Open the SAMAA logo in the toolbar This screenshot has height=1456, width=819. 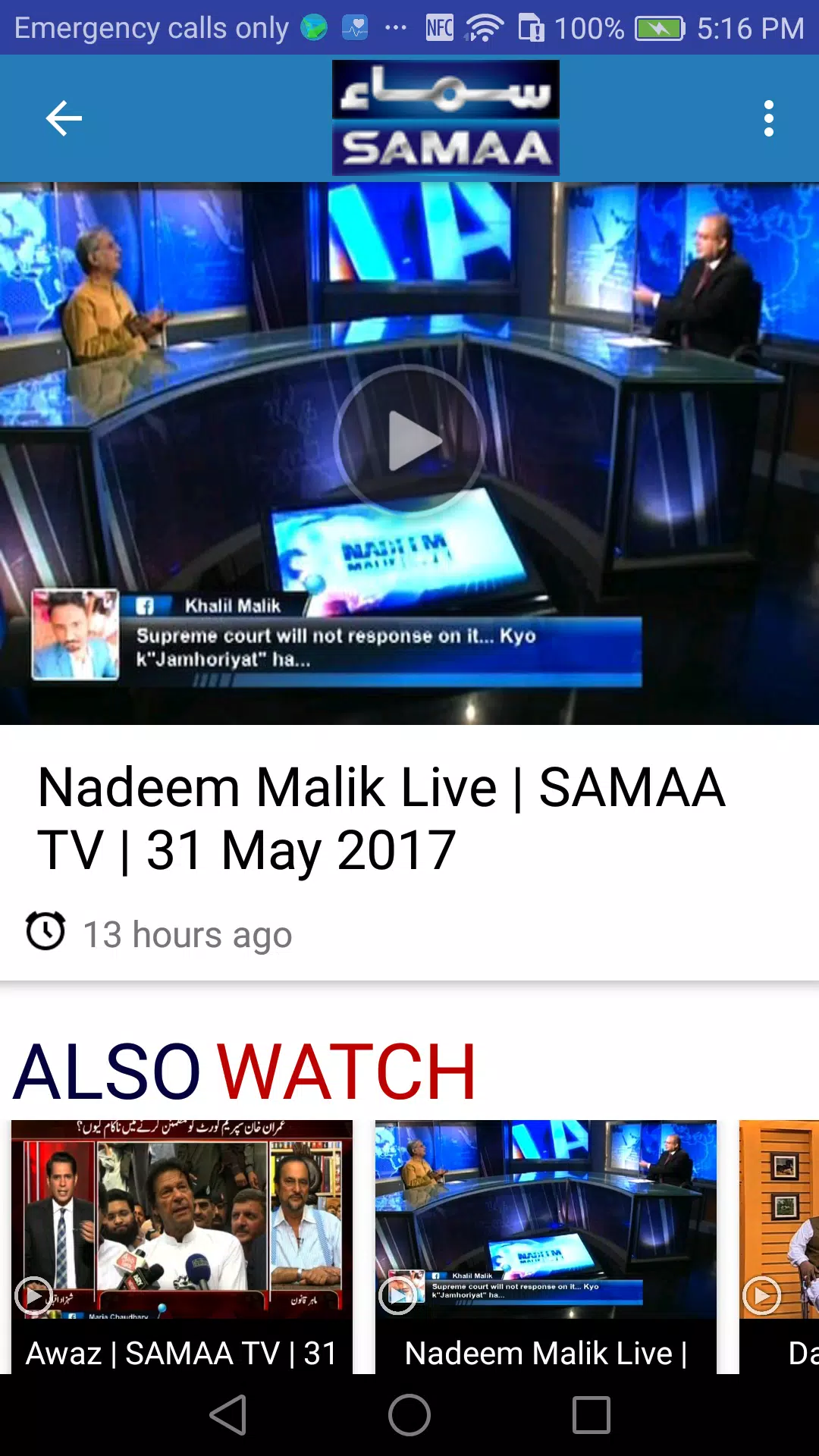(x=445, y=118)
